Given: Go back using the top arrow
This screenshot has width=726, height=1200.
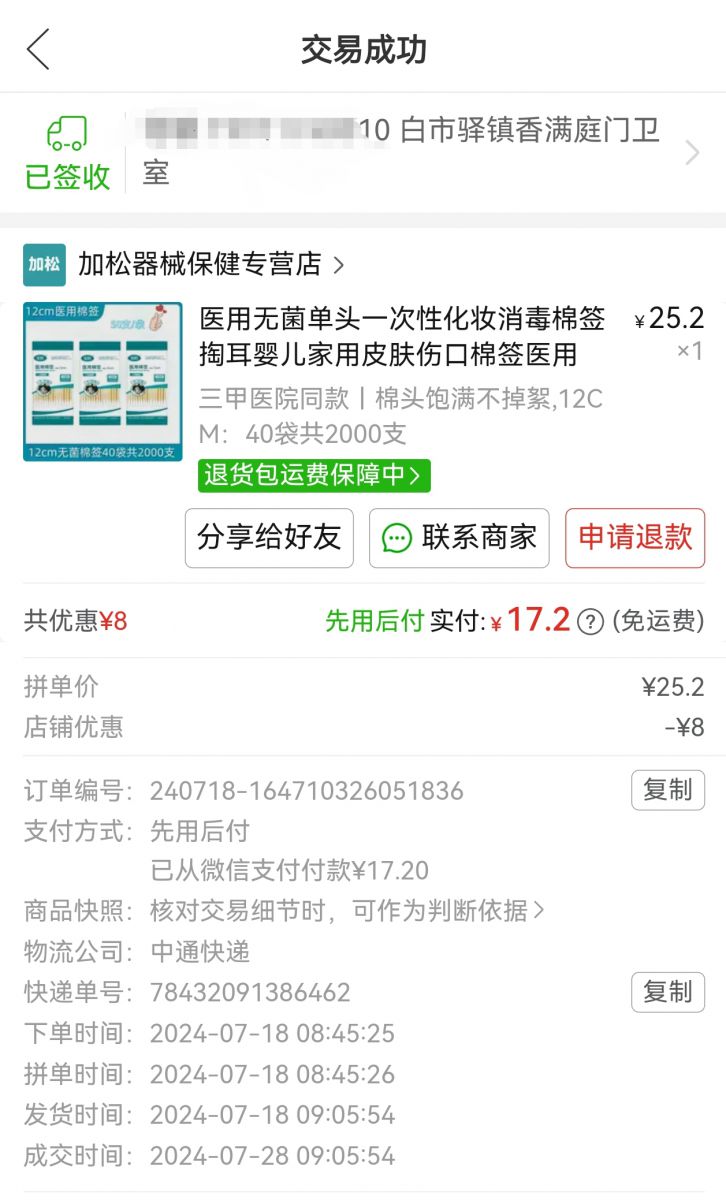Looking at the screenshot, I should (38, 49).
